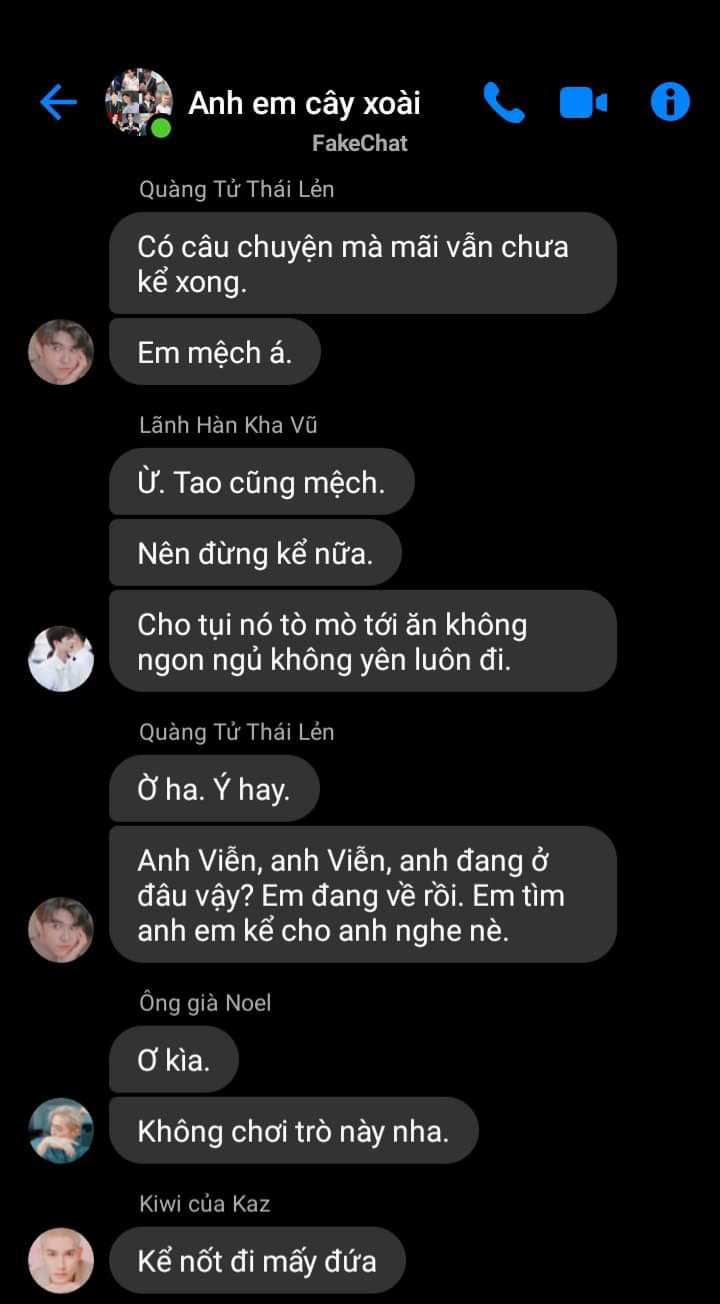The width and height of the screenshot is (720, 1304).
Task: View Lãnh Hàn Kha Vũ's avatar
Action: [x=60, y=659]
